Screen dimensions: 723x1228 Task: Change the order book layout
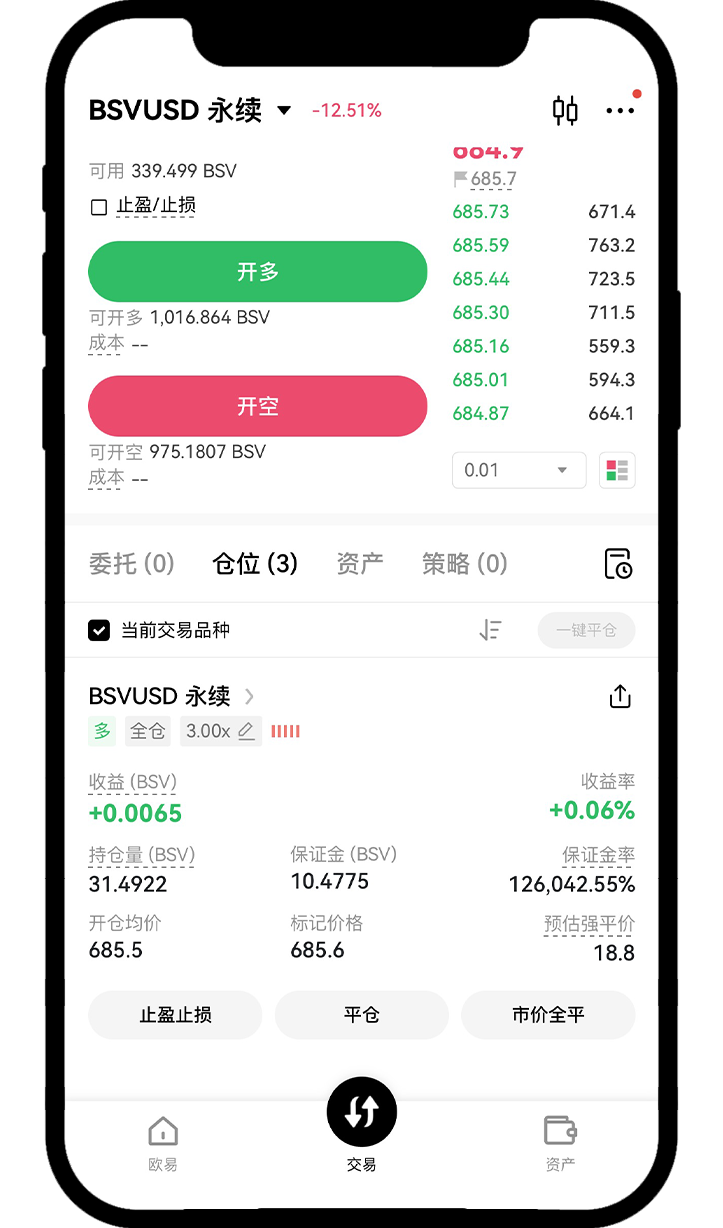click(x=617, y=470)
